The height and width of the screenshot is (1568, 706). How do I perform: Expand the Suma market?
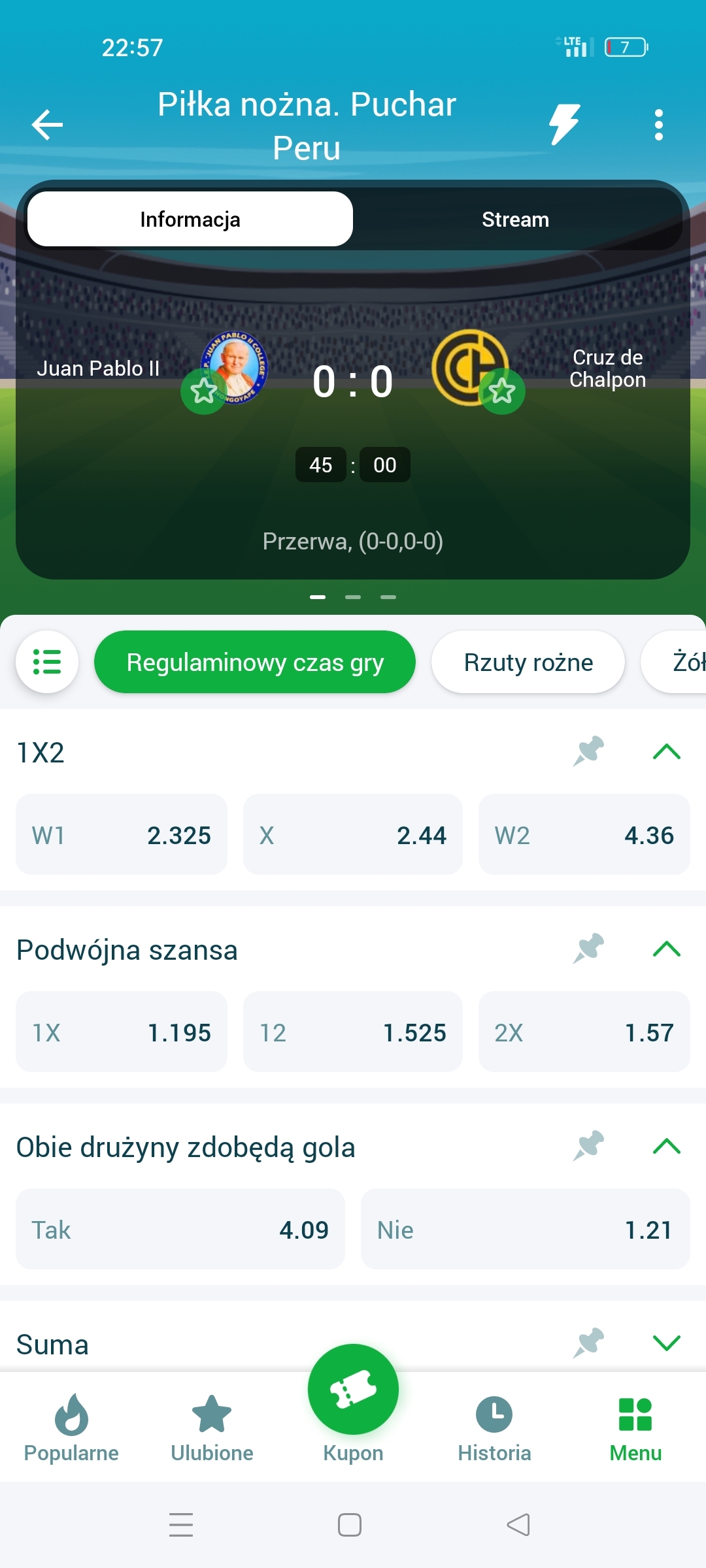coord(666,1343)
